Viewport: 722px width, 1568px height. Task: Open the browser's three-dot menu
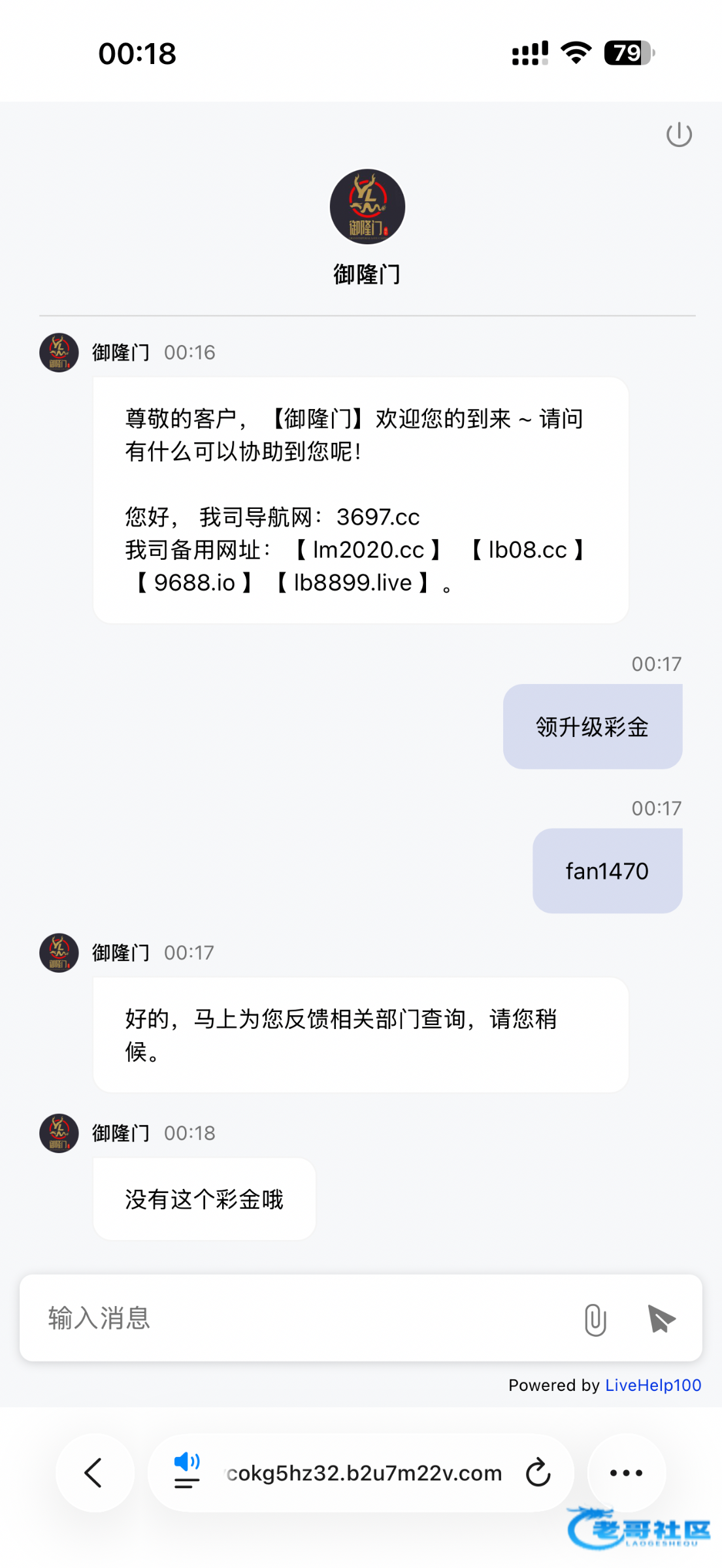(x=626, y=1473)
